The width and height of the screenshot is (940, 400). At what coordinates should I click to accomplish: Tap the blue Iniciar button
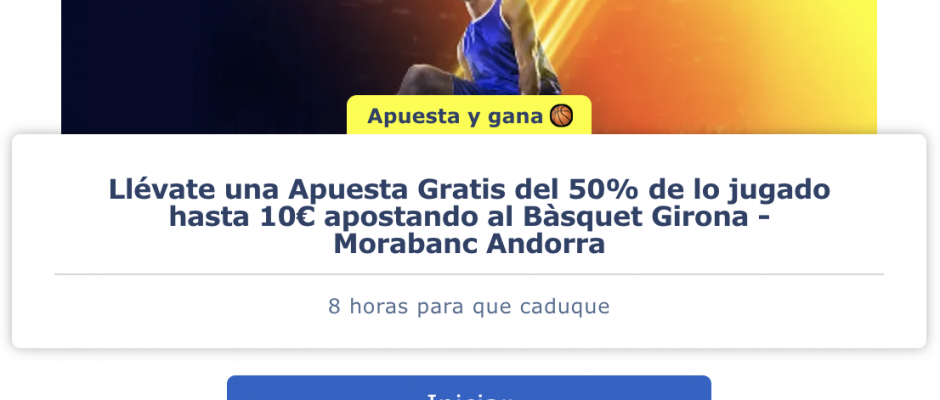(x=468, y=390)
